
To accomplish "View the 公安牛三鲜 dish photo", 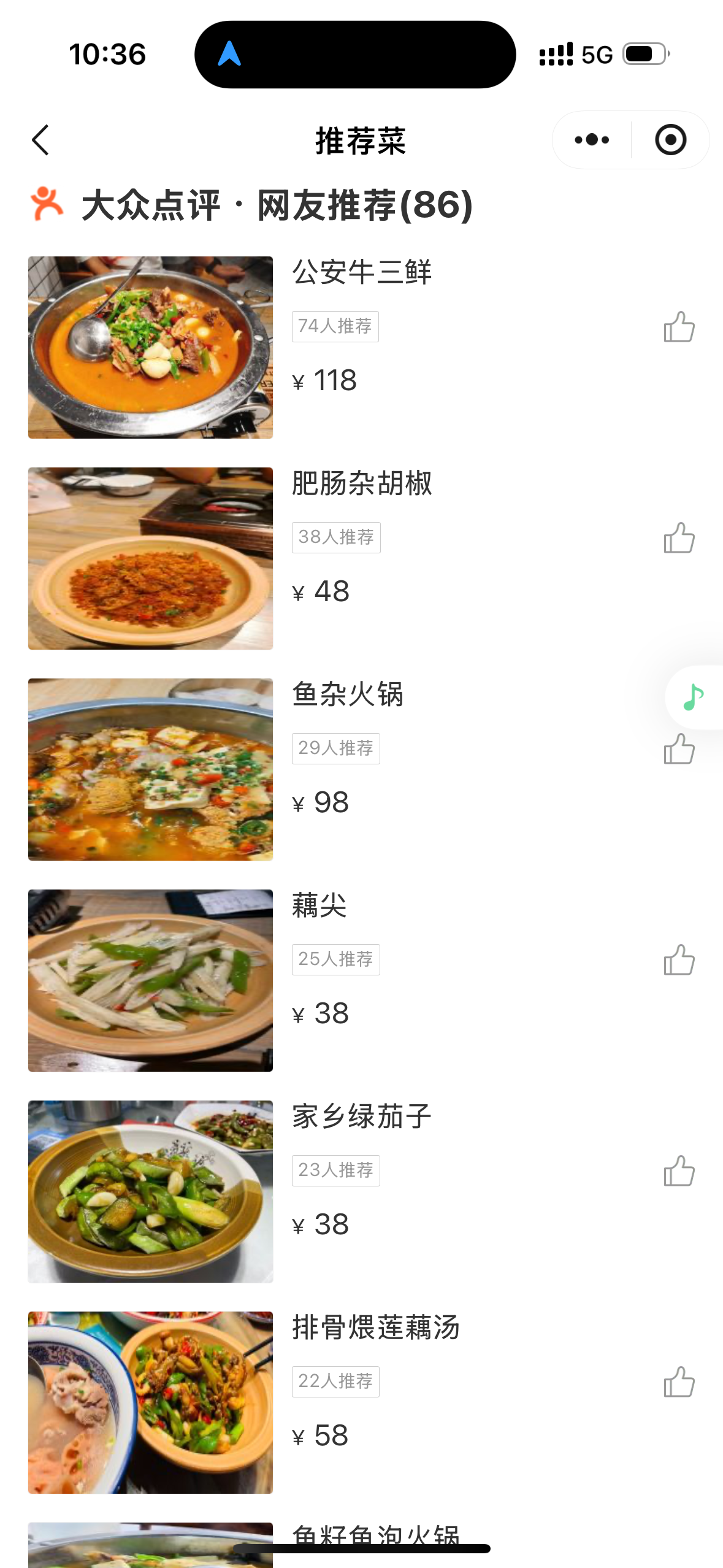I will [x=150, y=347].
